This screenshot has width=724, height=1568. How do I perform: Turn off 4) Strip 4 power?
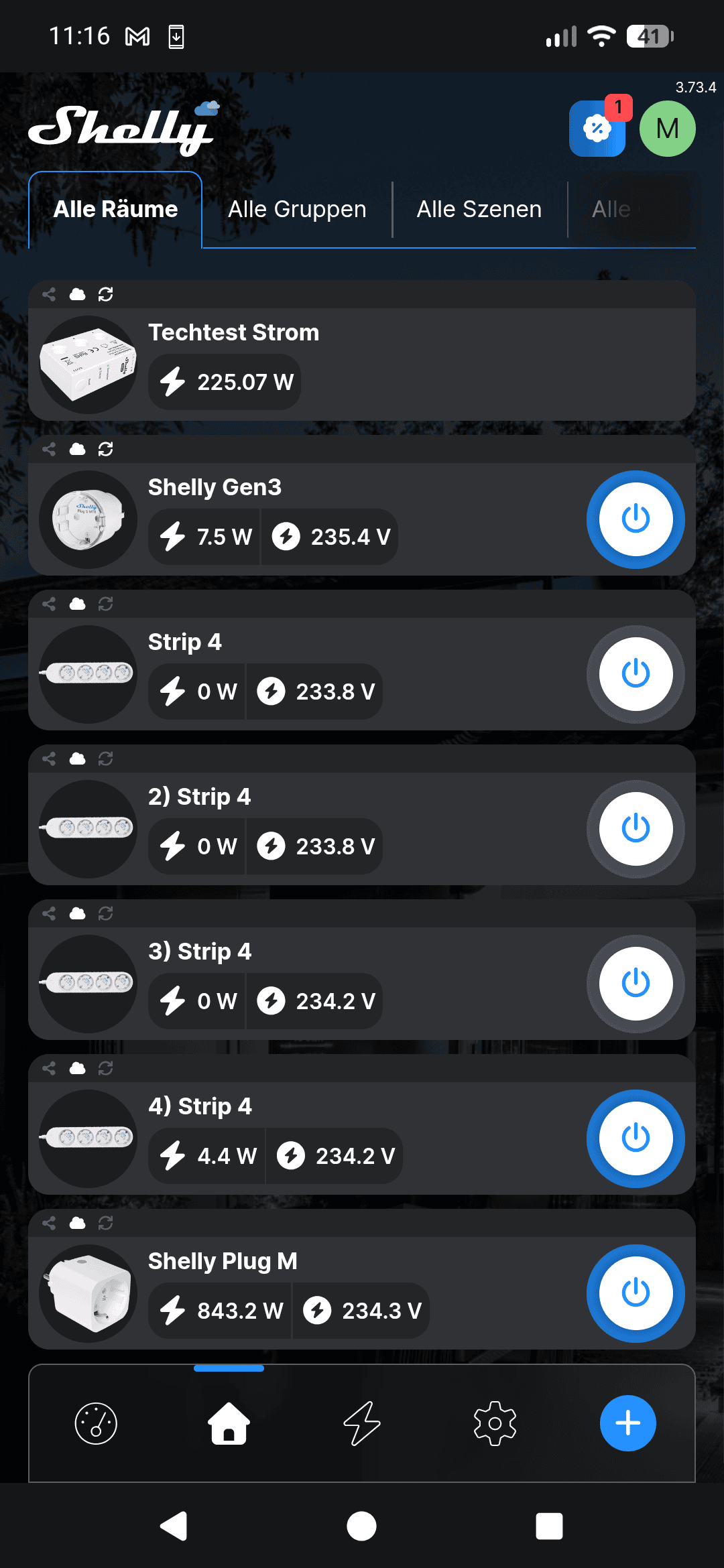635,1138
